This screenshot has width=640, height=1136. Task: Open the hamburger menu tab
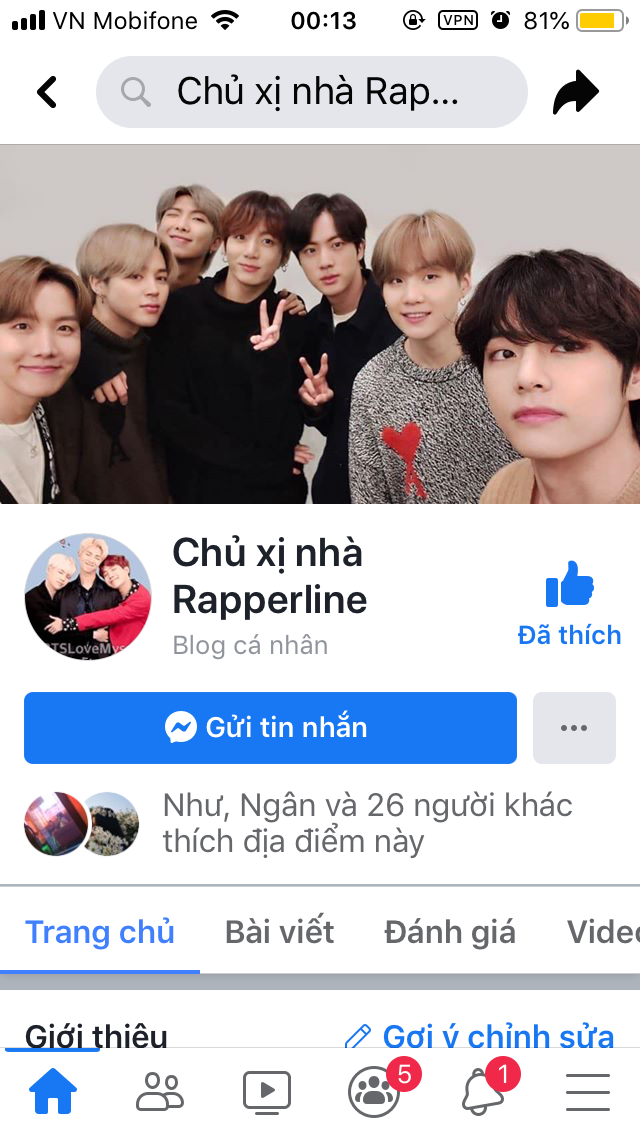pos(588,1092)
